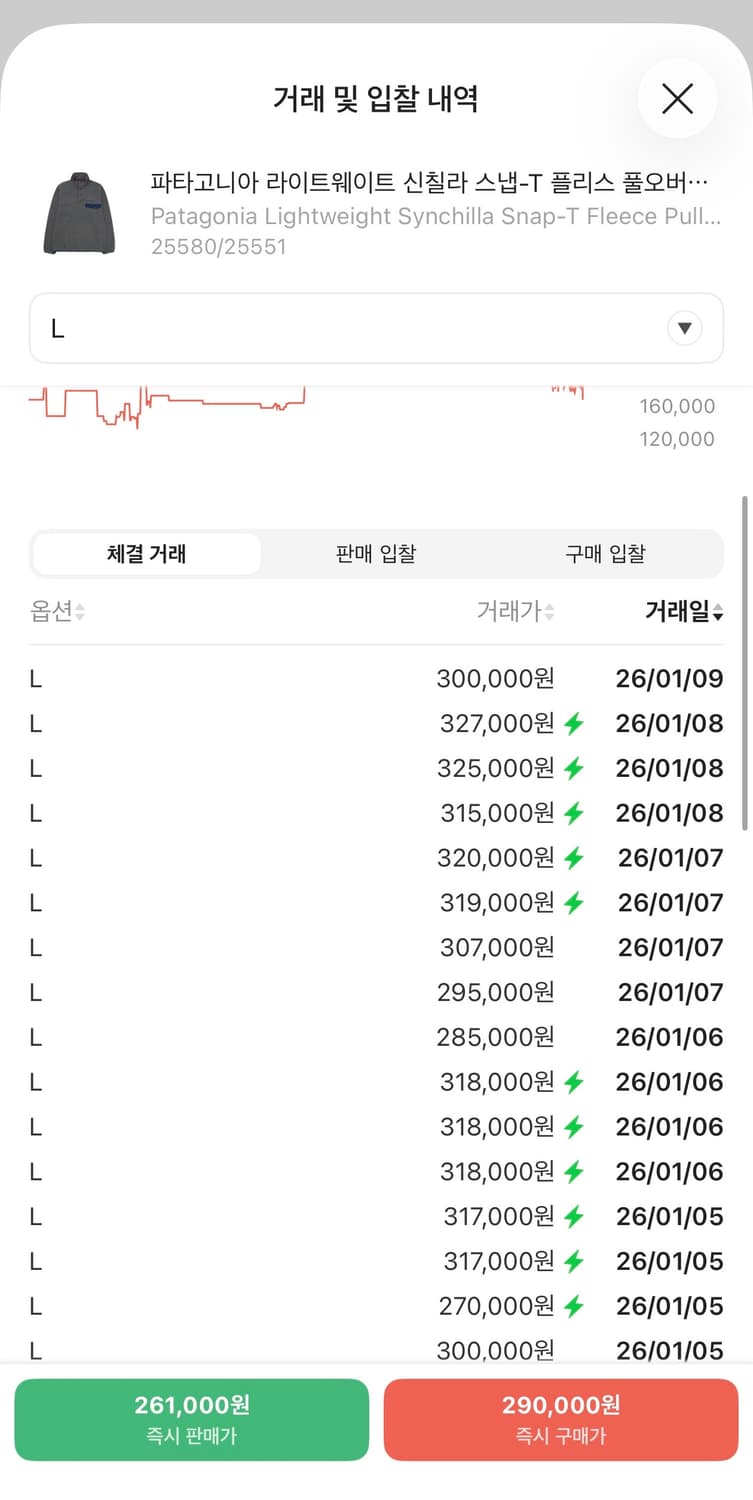Close the 거래 및 입찰 내역 dialog
Image resolution: width=753 pixels, height=1500 pixels.
[677, 99]
